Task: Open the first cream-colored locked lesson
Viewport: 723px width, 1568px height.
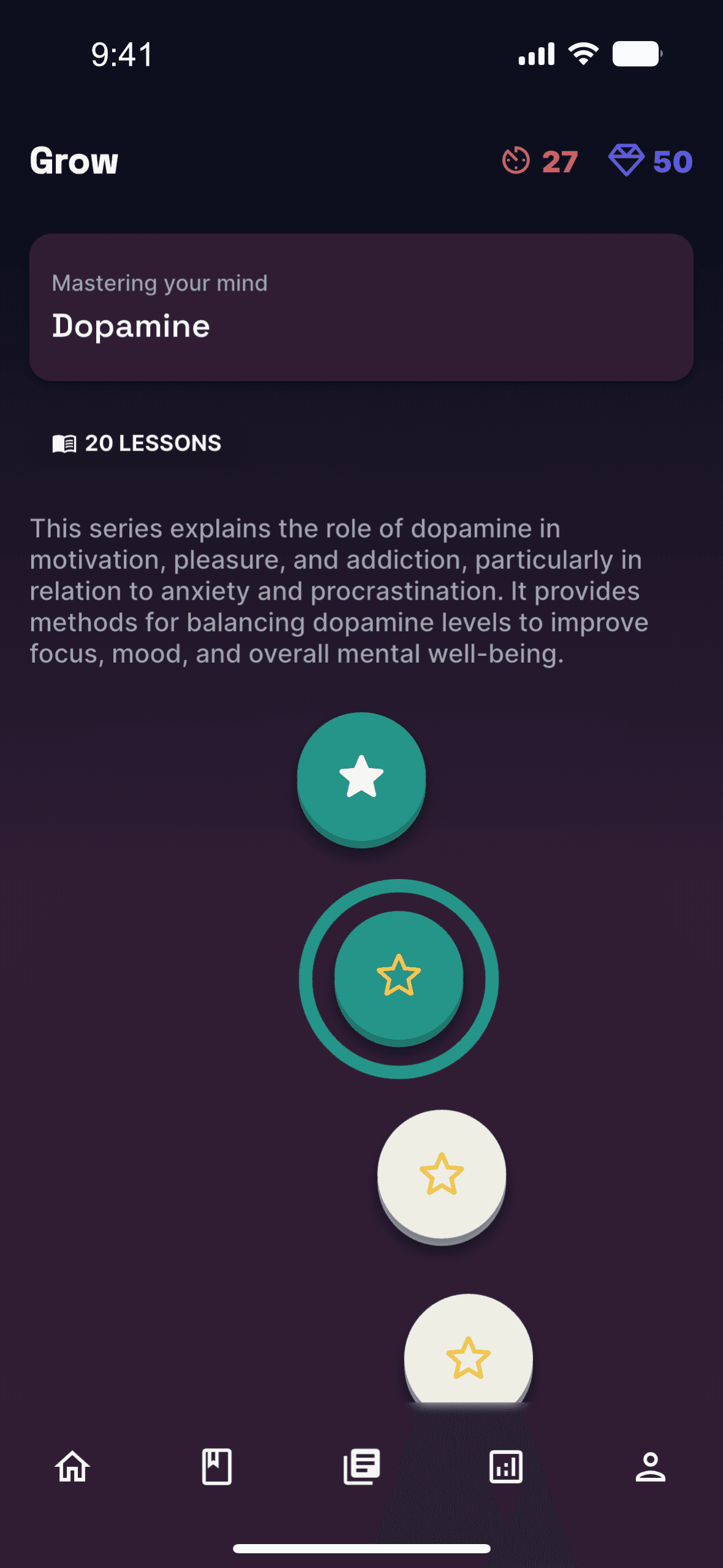Action: coord(442,1176)
